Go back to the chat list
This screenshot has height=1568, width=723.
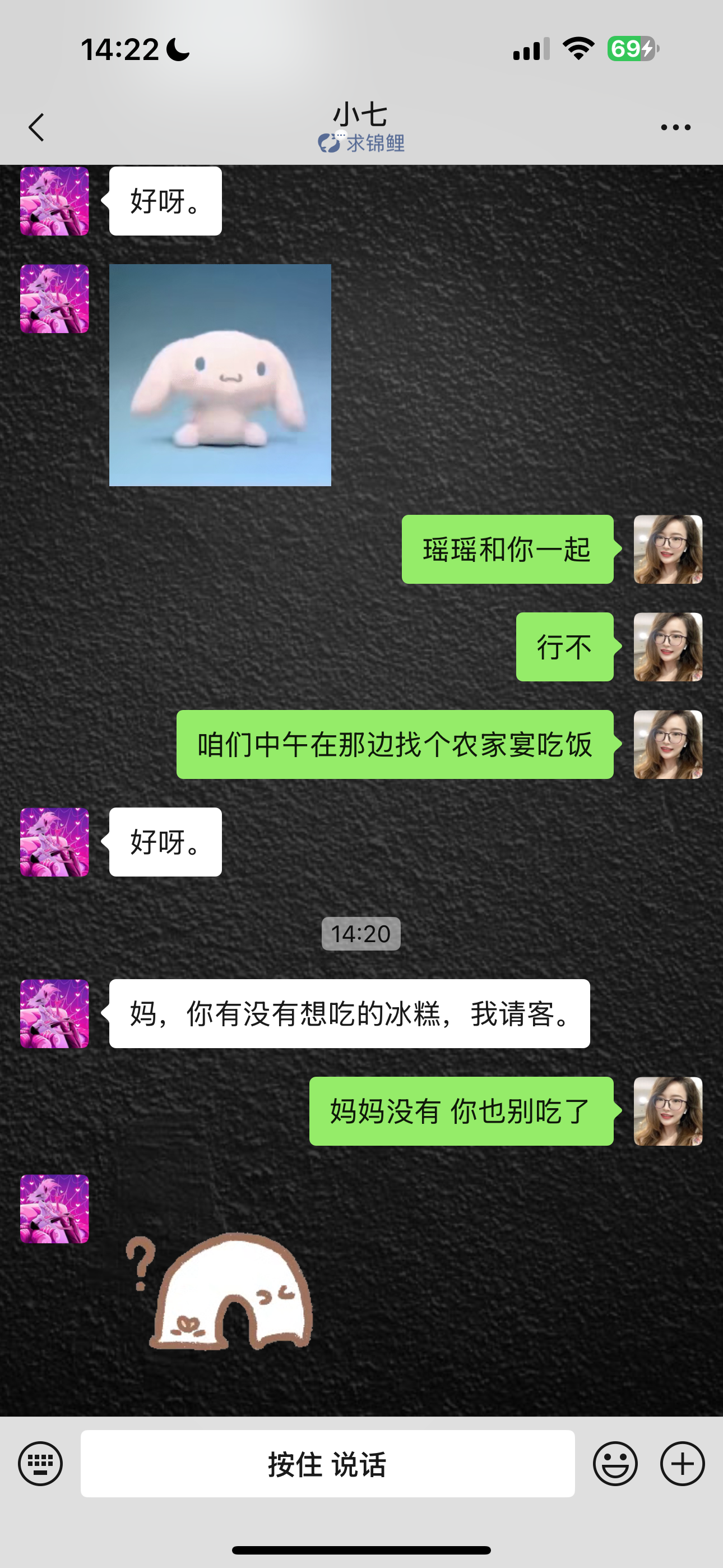(36, 127)
